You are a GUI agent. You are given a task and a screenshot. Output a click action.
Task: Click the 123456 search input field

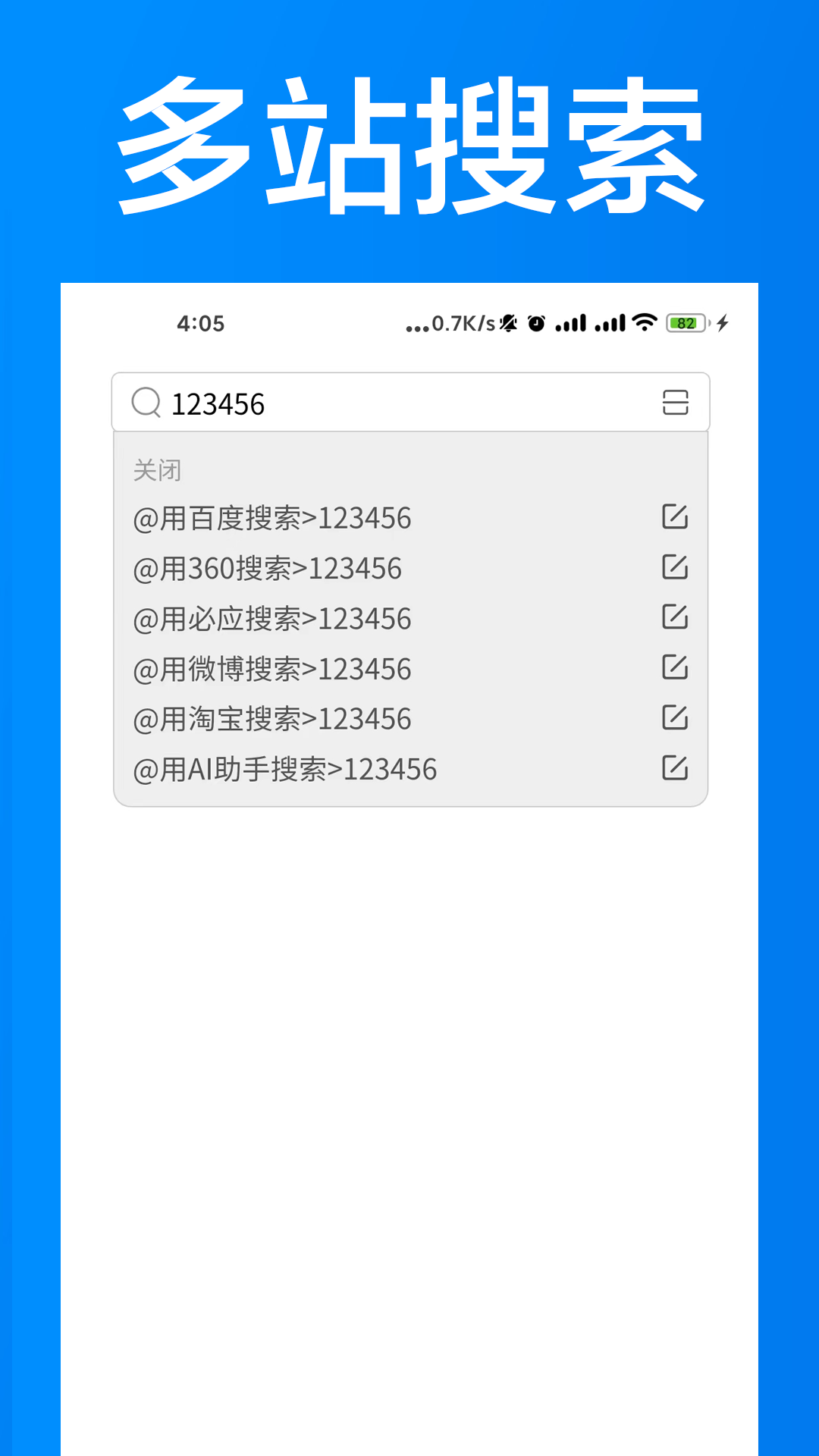coord(341,403)
